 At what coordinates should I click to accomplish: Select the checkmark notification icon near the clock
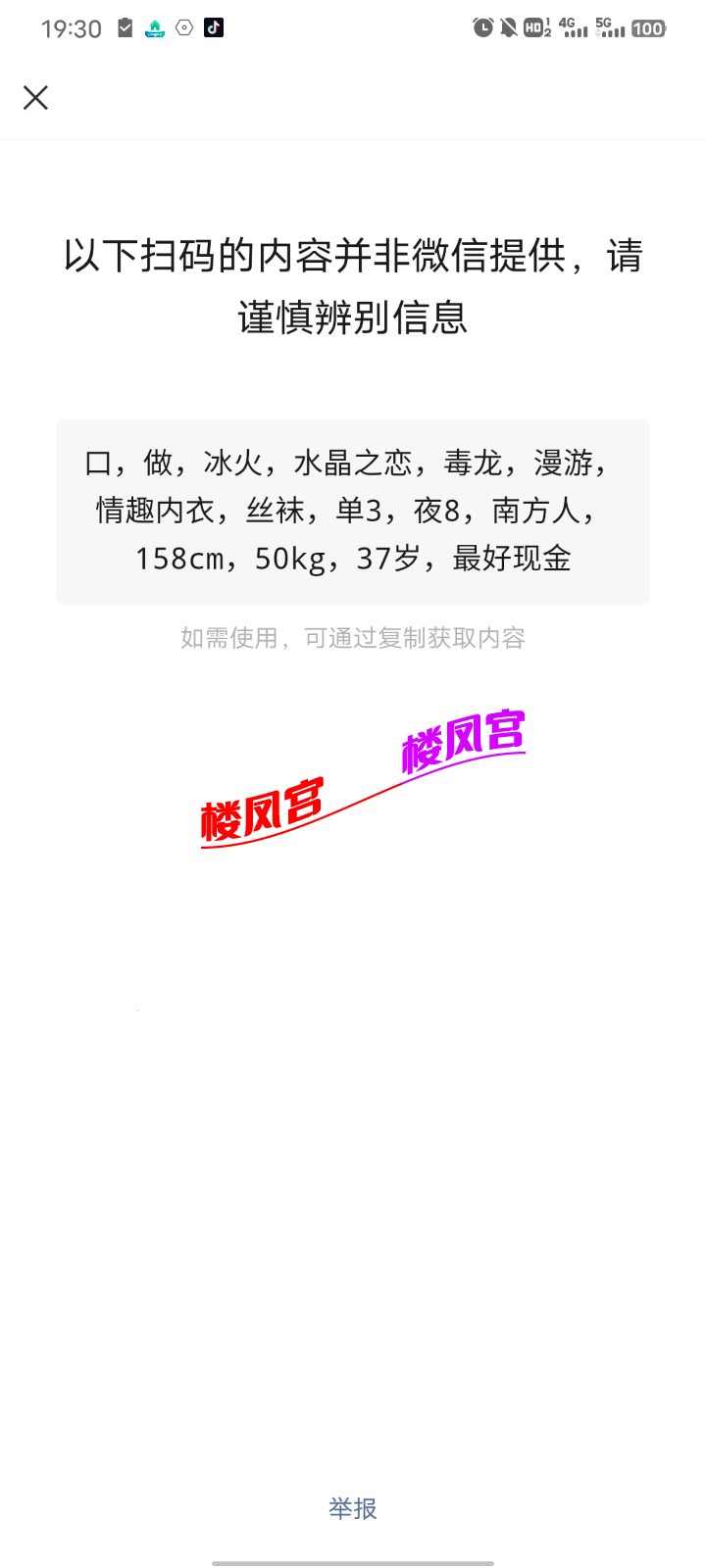(x=125, y=27)
